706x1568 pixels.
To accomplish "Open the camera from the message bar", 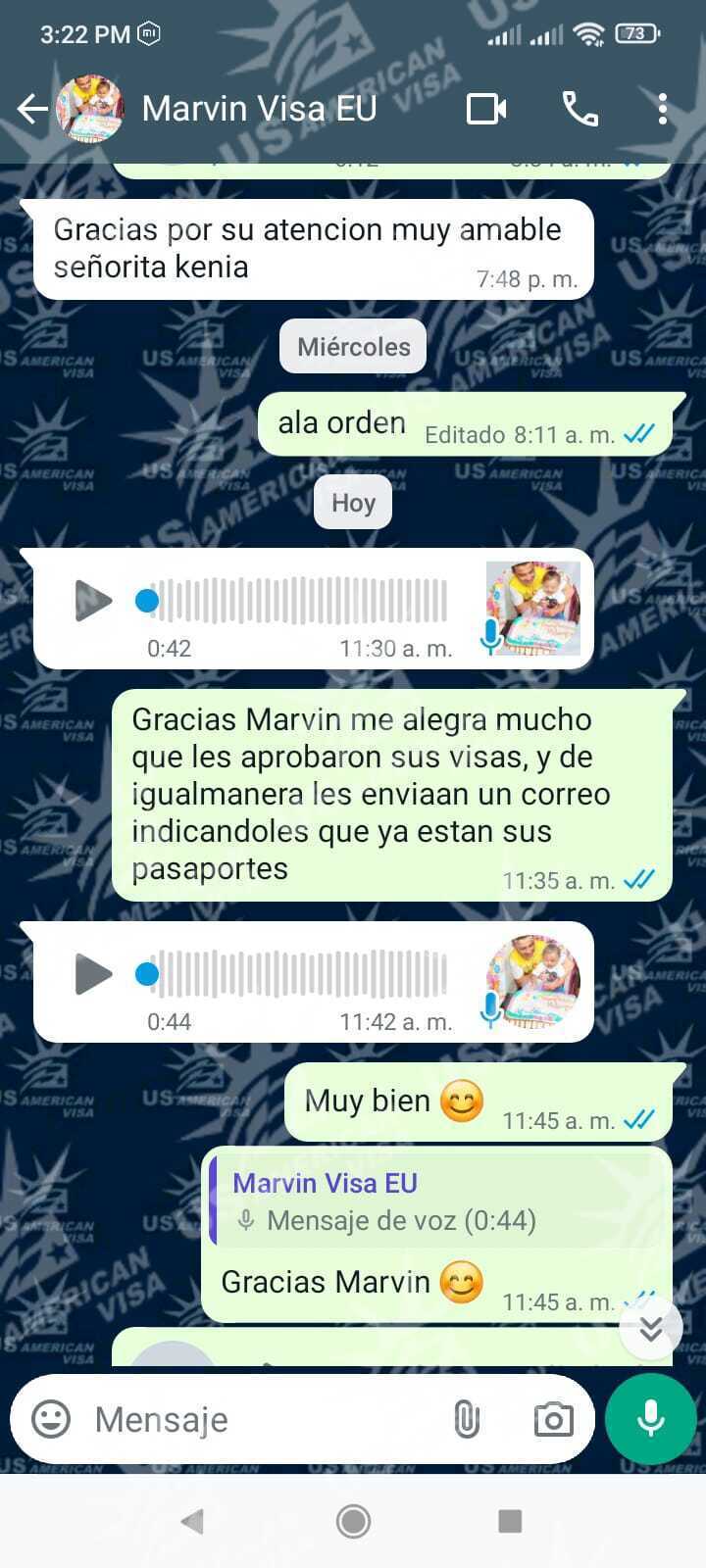I will [553, 1418].
